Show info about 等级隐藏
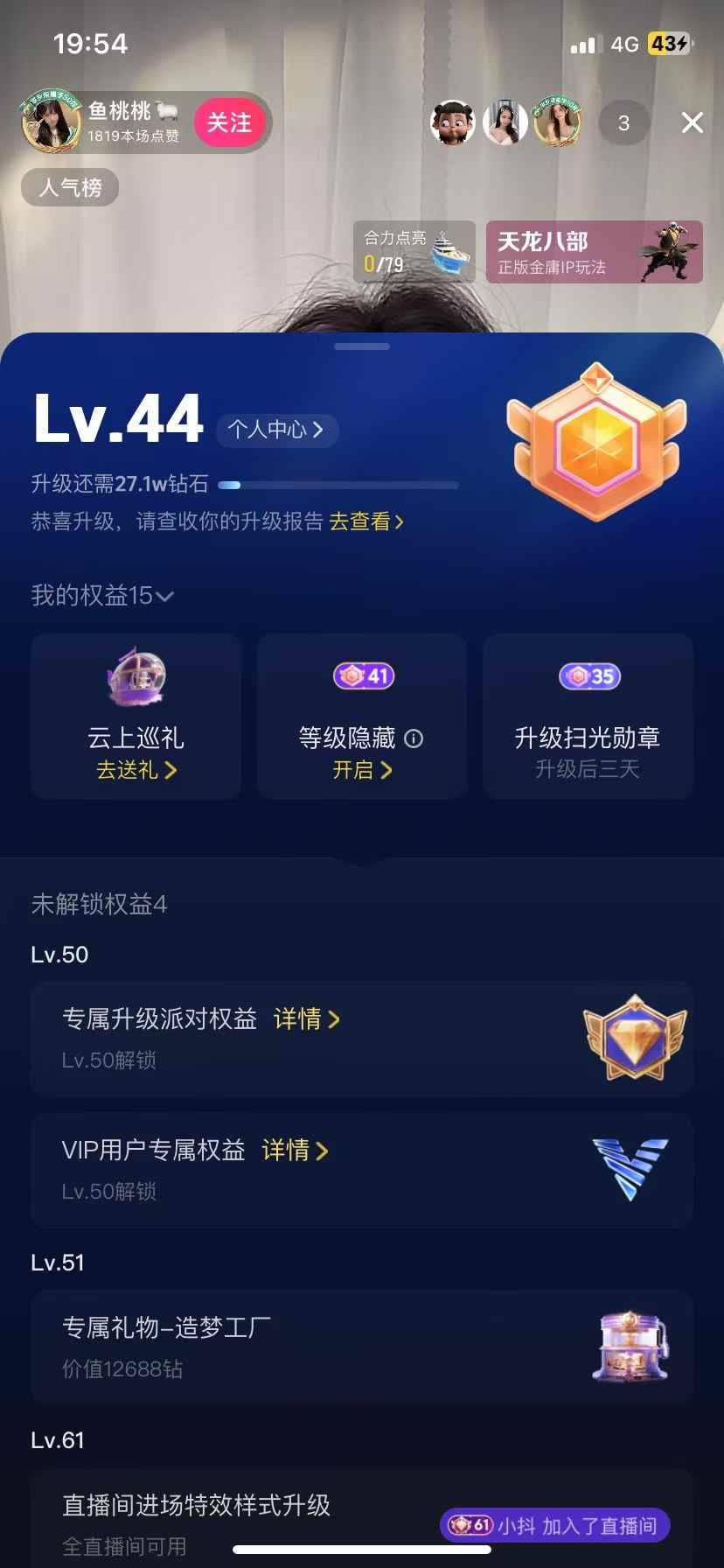Image resolution: width=724 pixels, height=1568 pixels. click(414, 738)
